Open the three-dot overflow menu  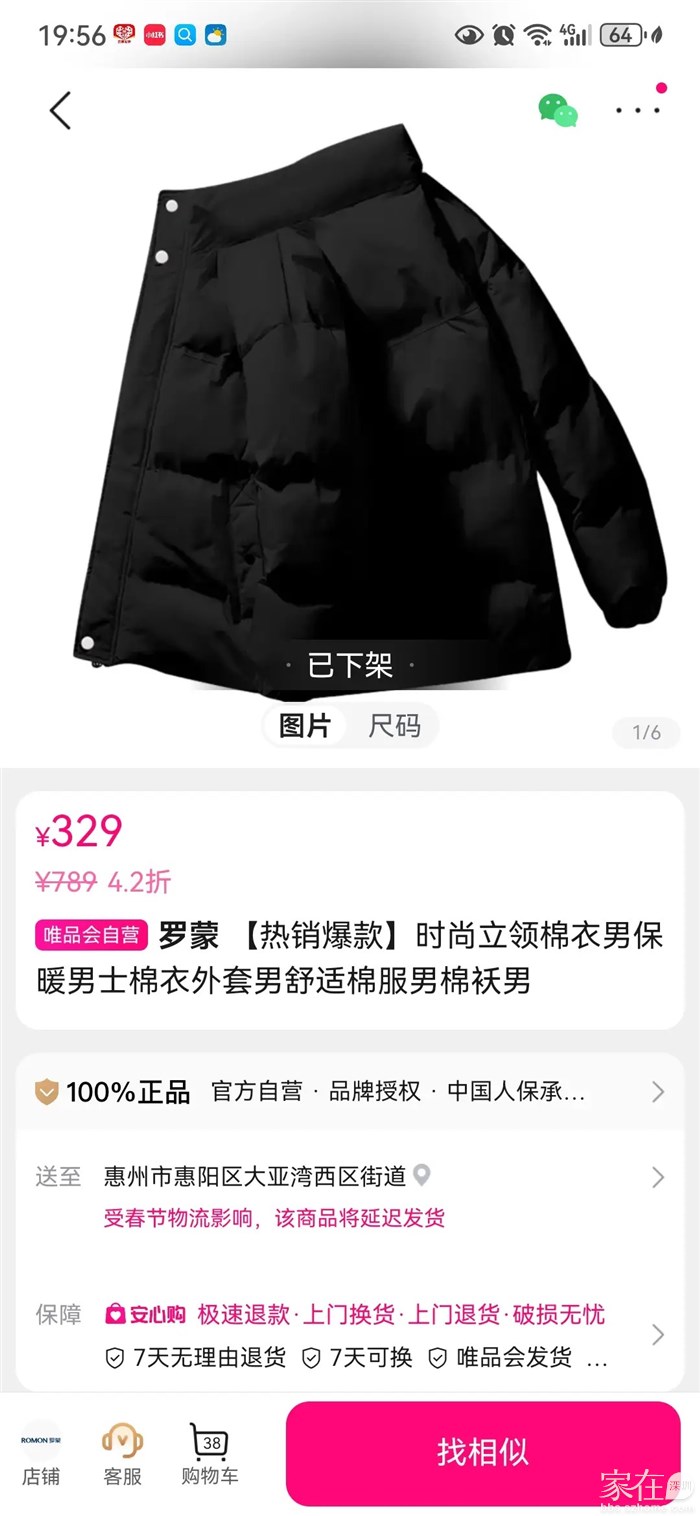click(638, 110)
